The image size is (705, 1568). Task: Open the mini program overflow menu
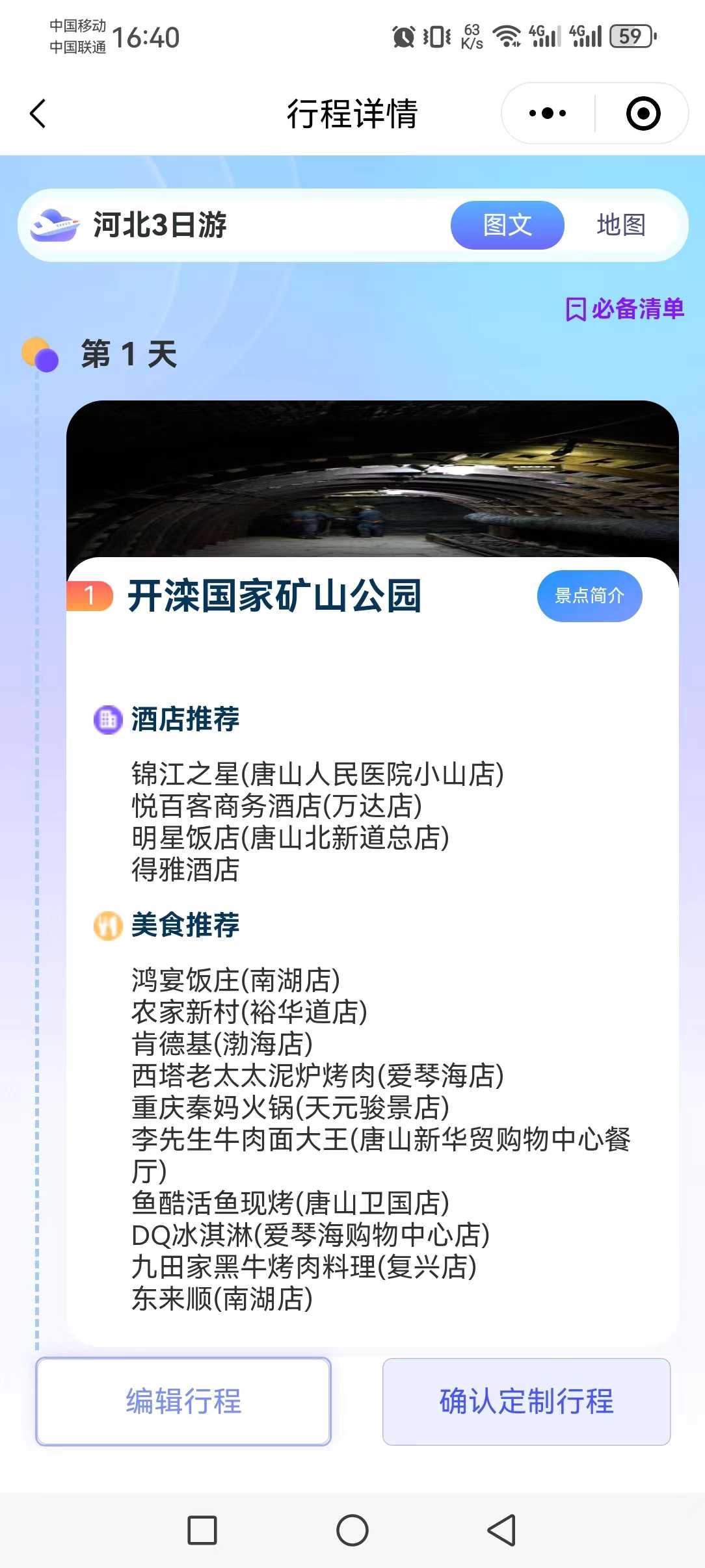click(x=548, y=114)
